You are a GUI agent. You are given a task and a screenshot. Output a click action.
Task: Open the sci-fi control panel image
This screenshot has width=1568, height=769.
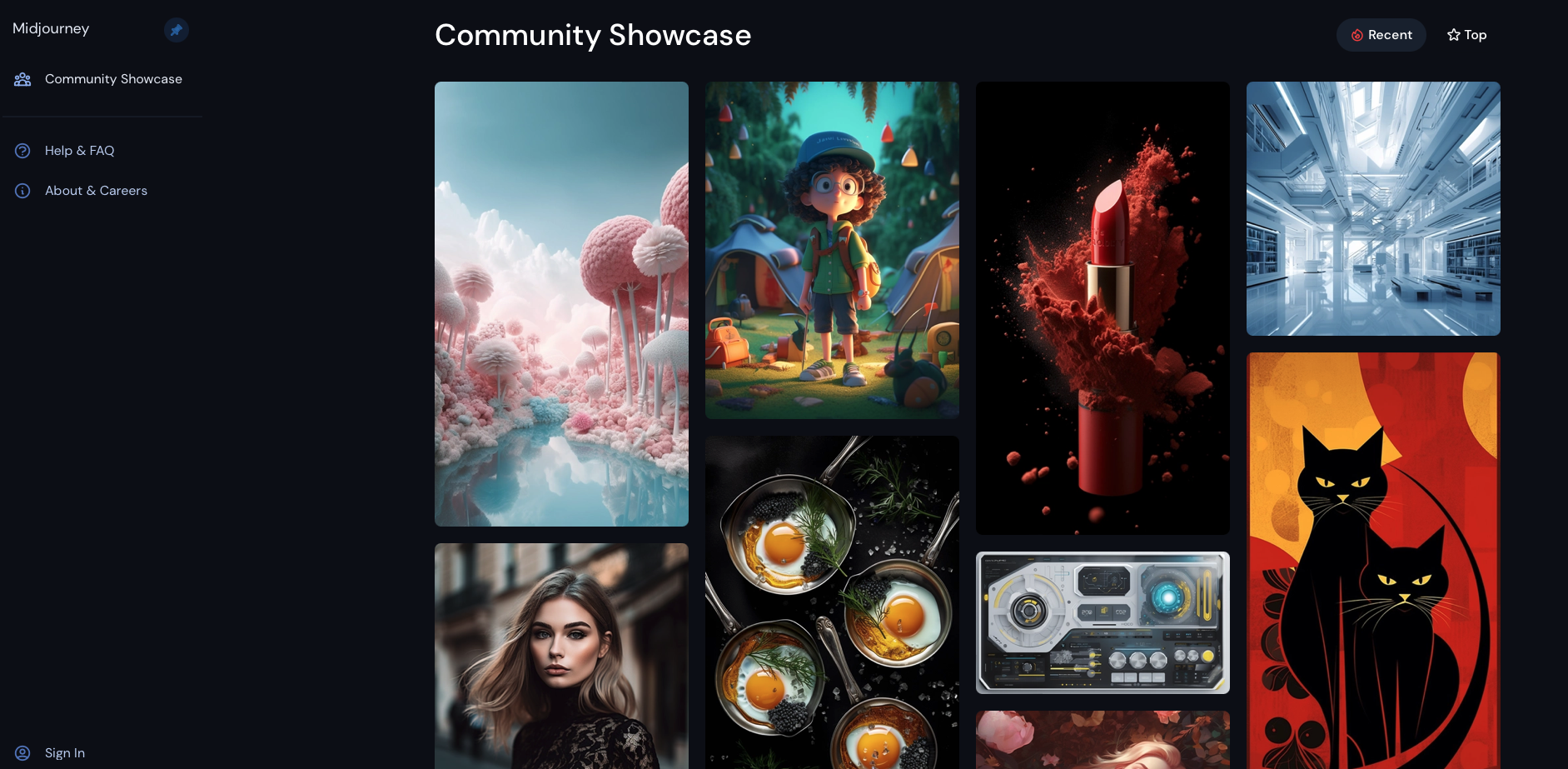pyautogui.click(x=1103, y=622)
